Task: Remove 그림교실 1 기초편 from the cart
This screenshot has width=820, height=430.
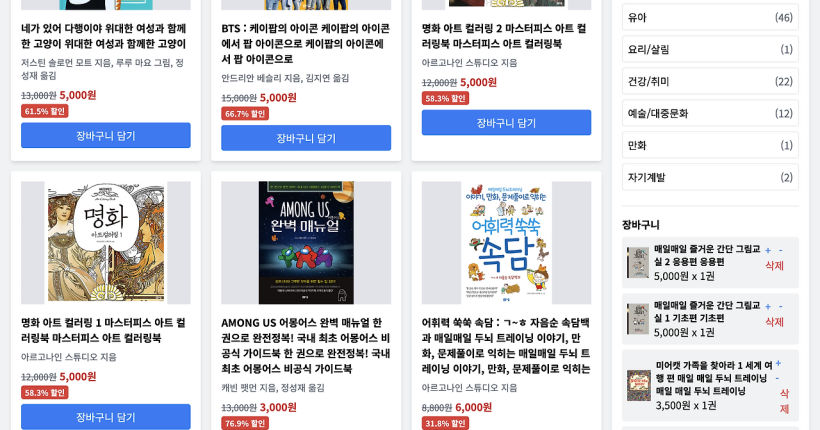Action: click(x=774, y=322)
